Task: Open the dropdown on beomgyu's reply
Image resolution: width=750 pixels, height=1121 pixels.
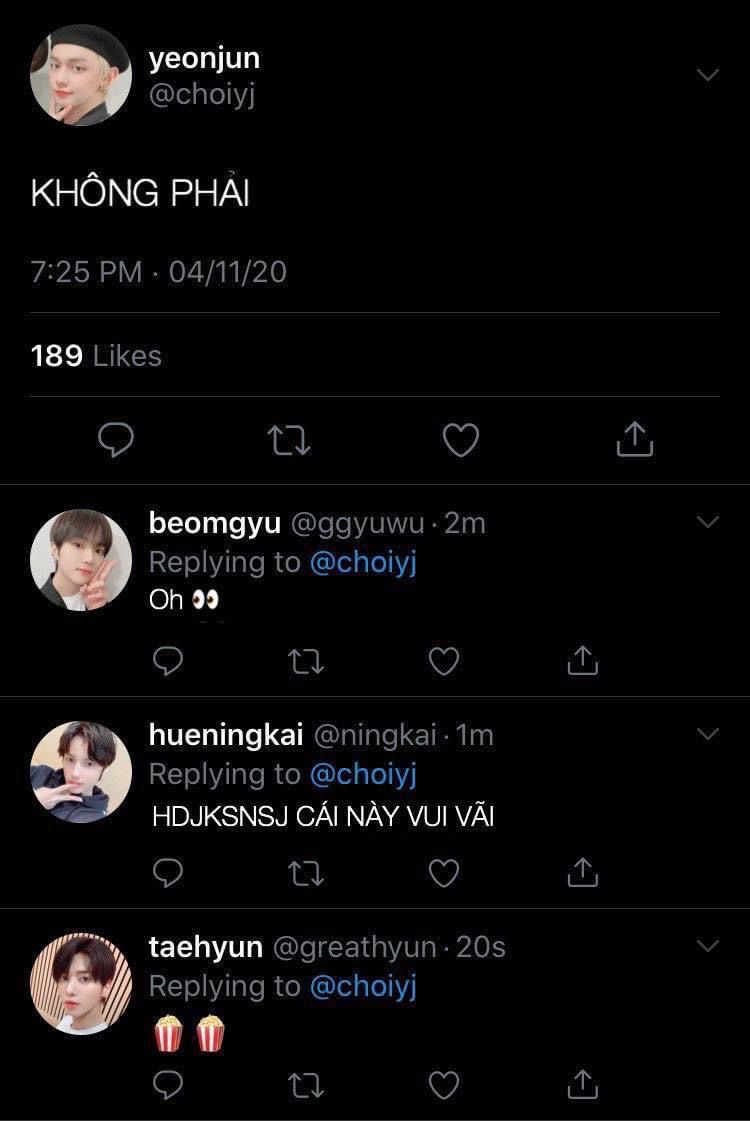Action: 707,522
